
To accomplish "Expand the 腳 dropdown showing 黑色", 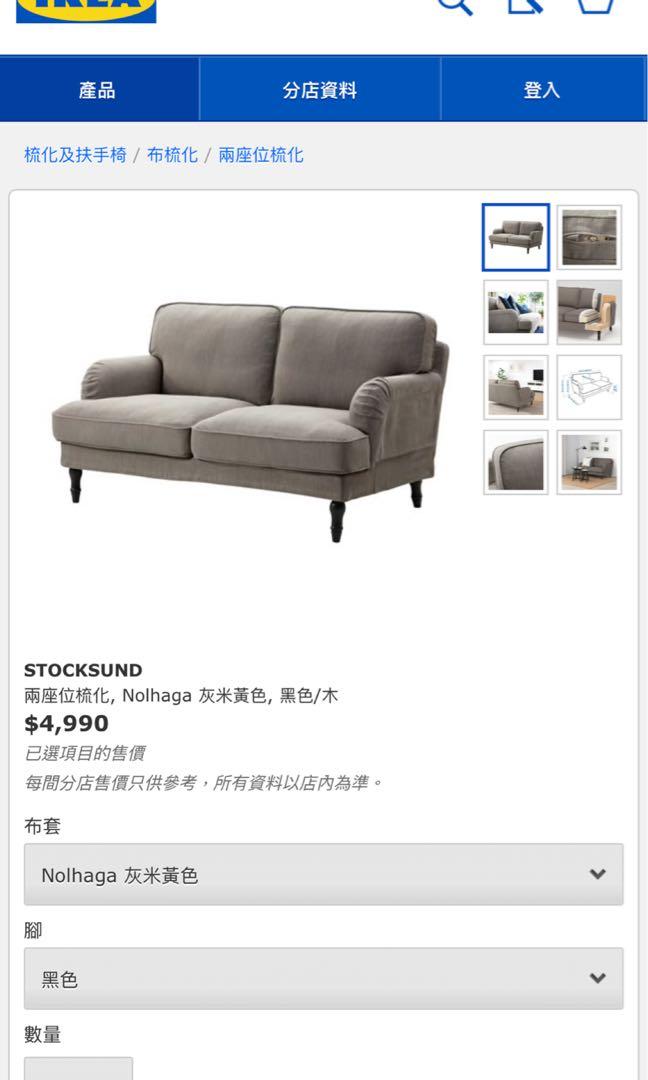I will tap(323, 979).
